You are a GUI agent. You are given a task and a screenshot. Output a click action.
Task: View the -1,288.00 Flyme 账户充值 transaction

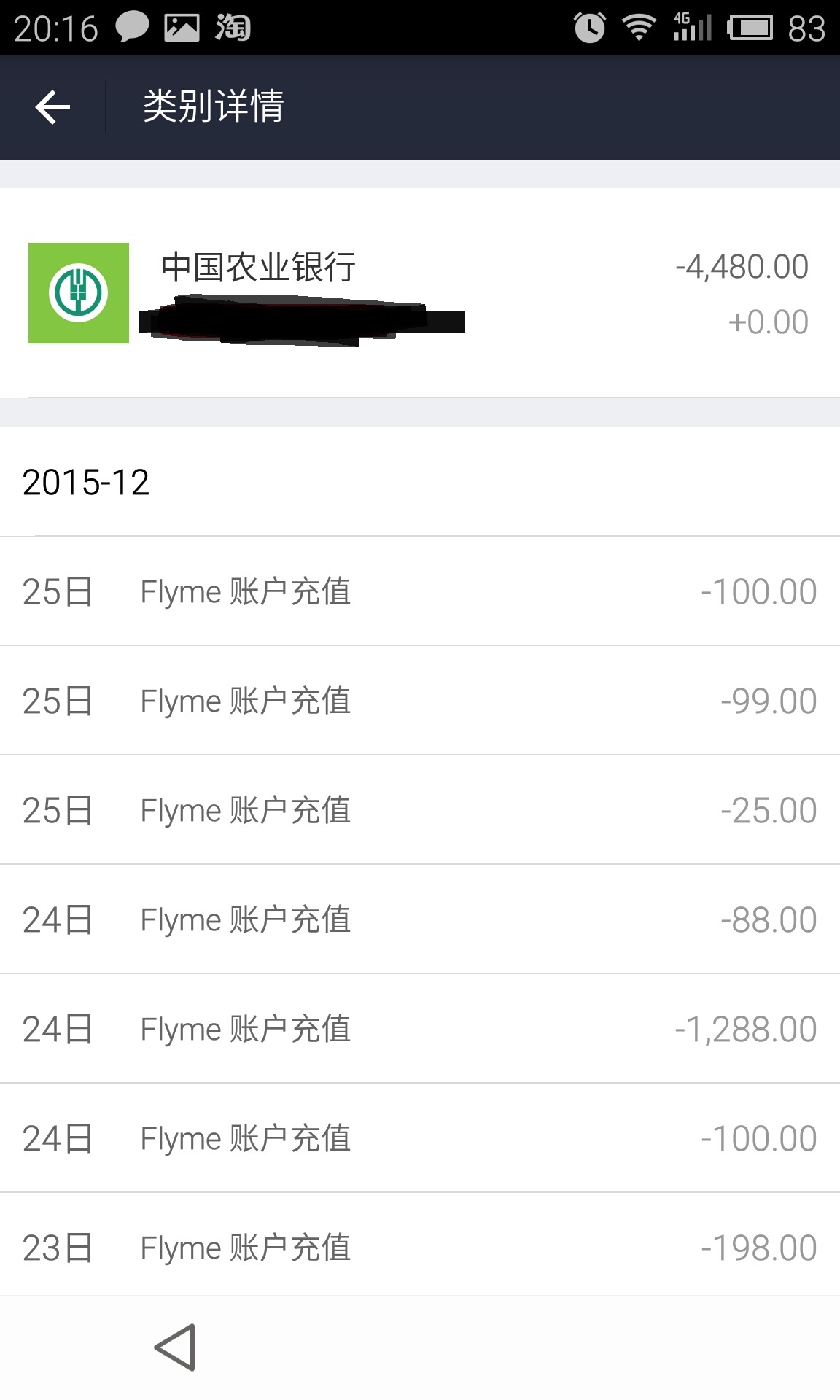click(x=419, y=1029)
